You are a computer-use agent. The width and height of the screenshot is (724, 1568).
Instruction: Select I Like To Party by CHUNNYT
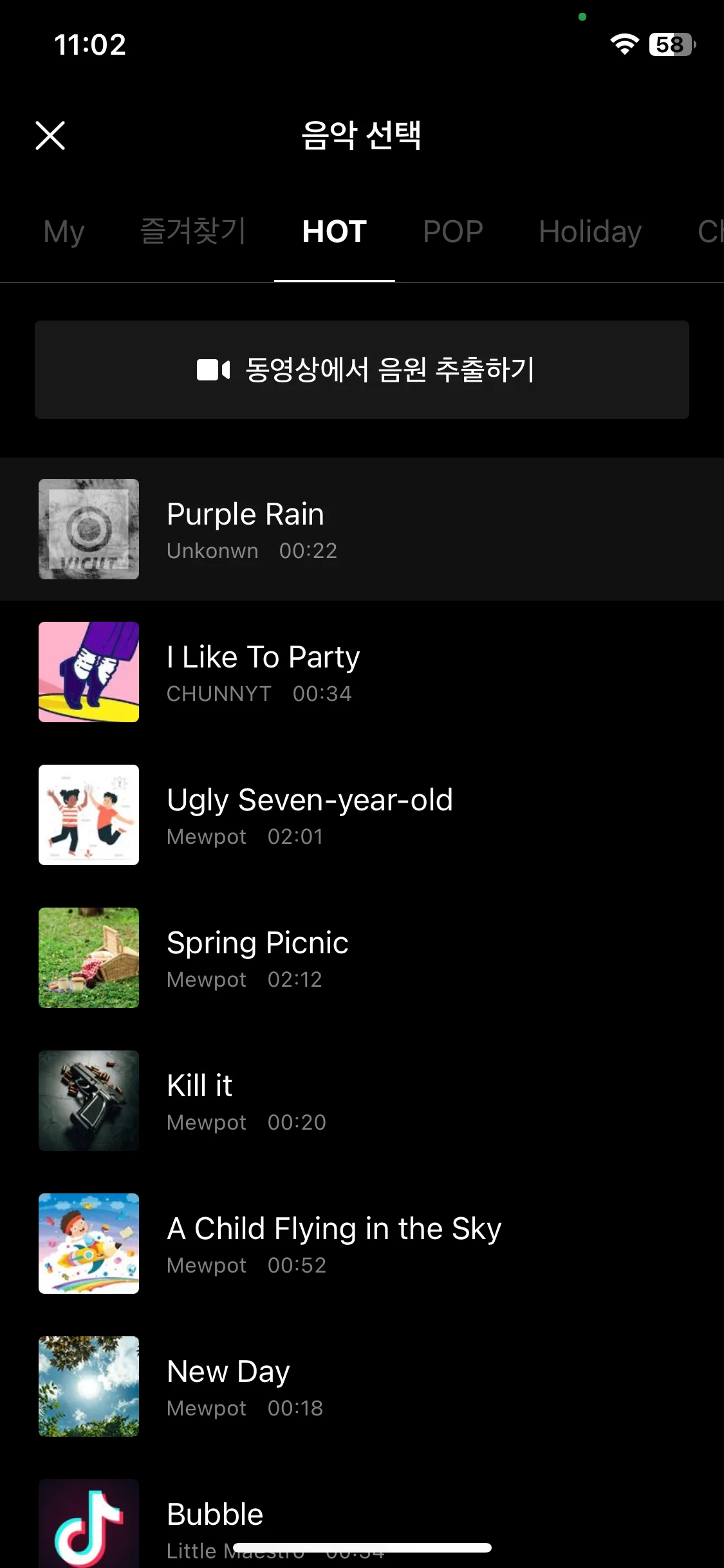pos(362,671)
